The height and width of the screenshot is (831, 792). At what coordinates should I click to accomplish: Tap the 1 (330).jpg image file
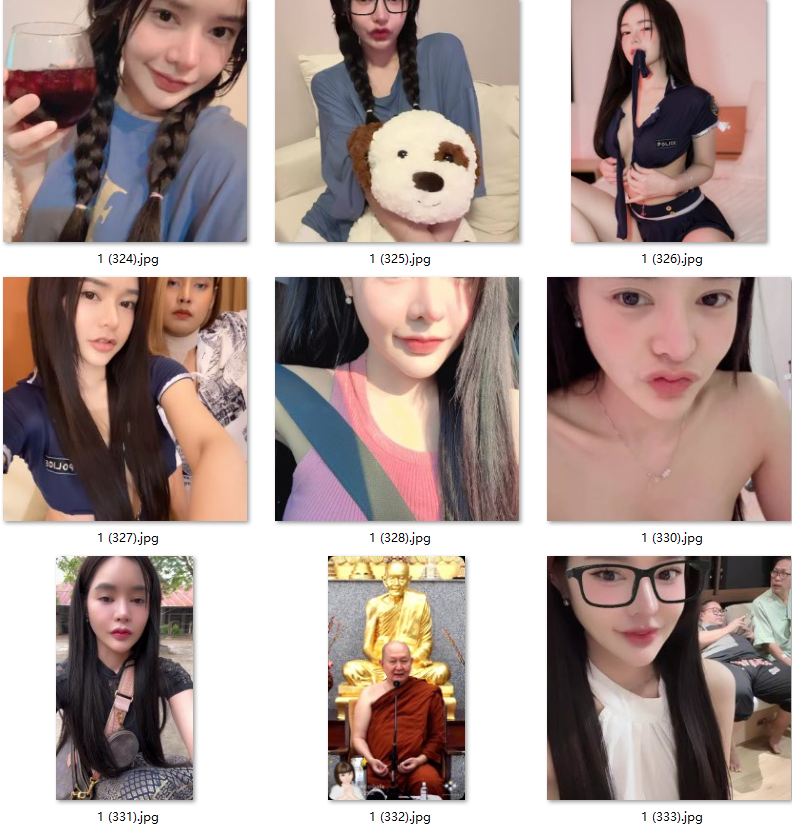[669, 399]
